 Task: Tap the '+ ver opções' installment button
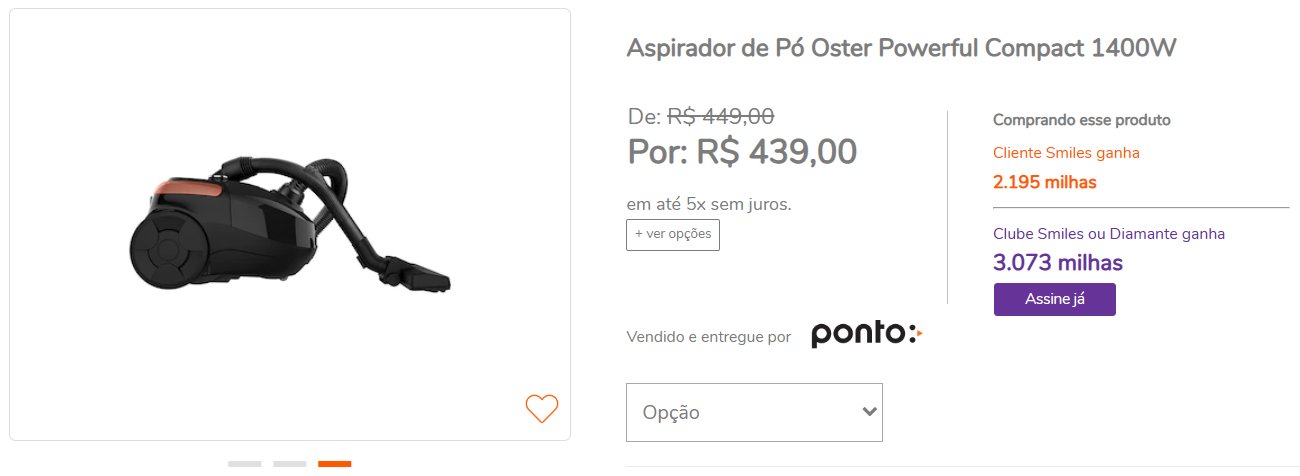click(672, 234)
